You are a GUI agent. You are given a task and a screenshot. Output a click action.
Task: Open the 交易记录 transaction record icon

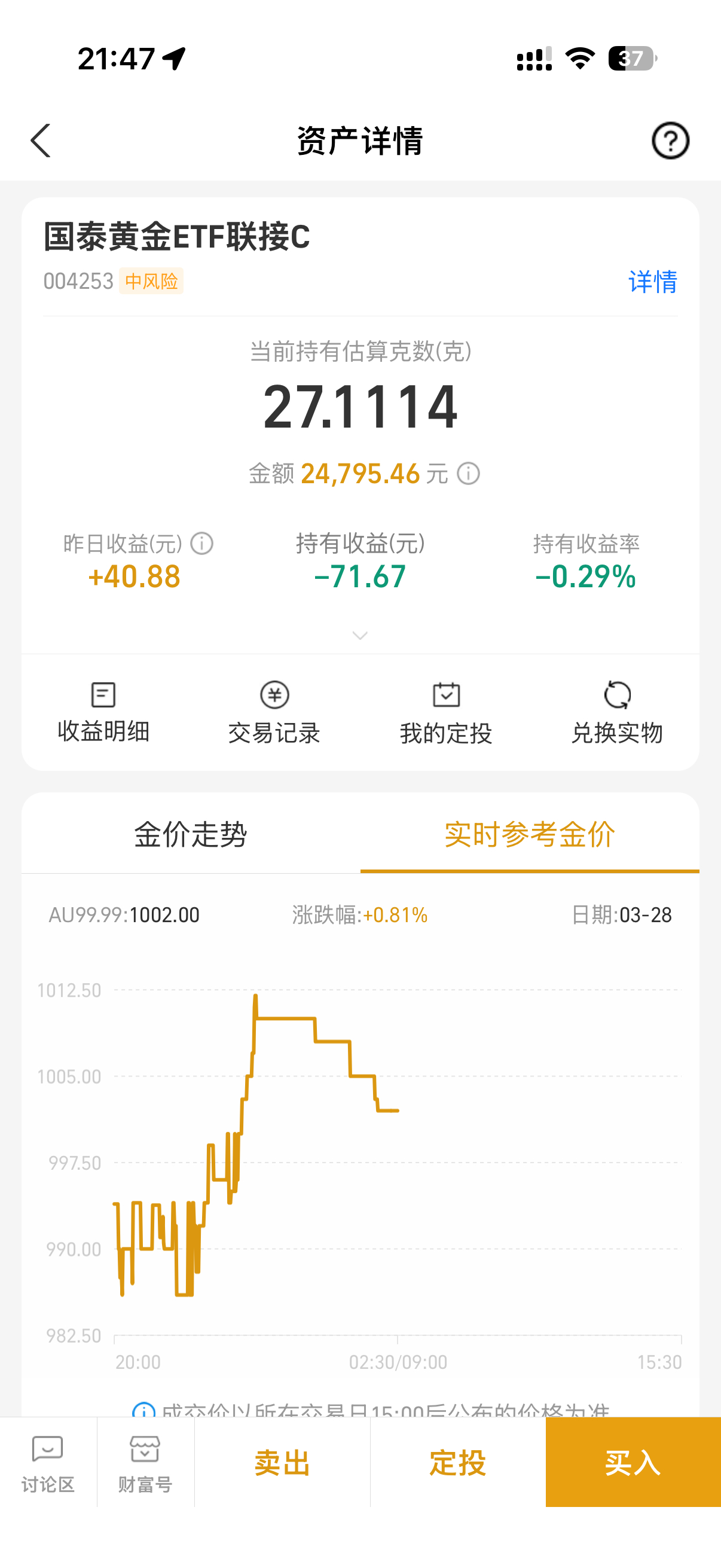(x=274, y=712)
